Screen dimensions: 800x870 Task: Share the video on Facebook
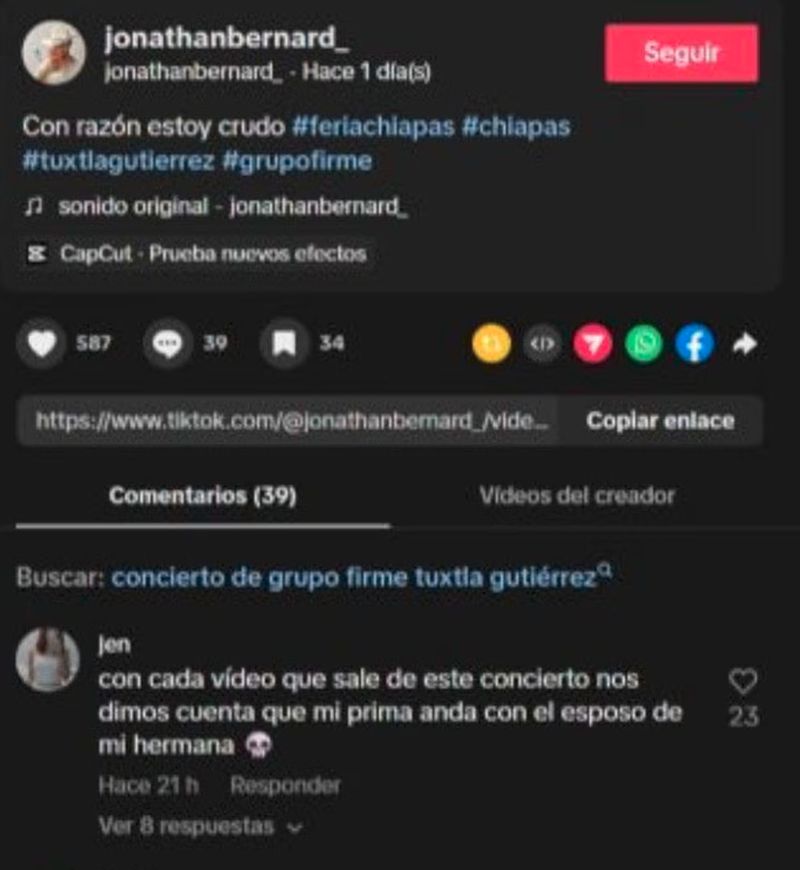point(694,344)
